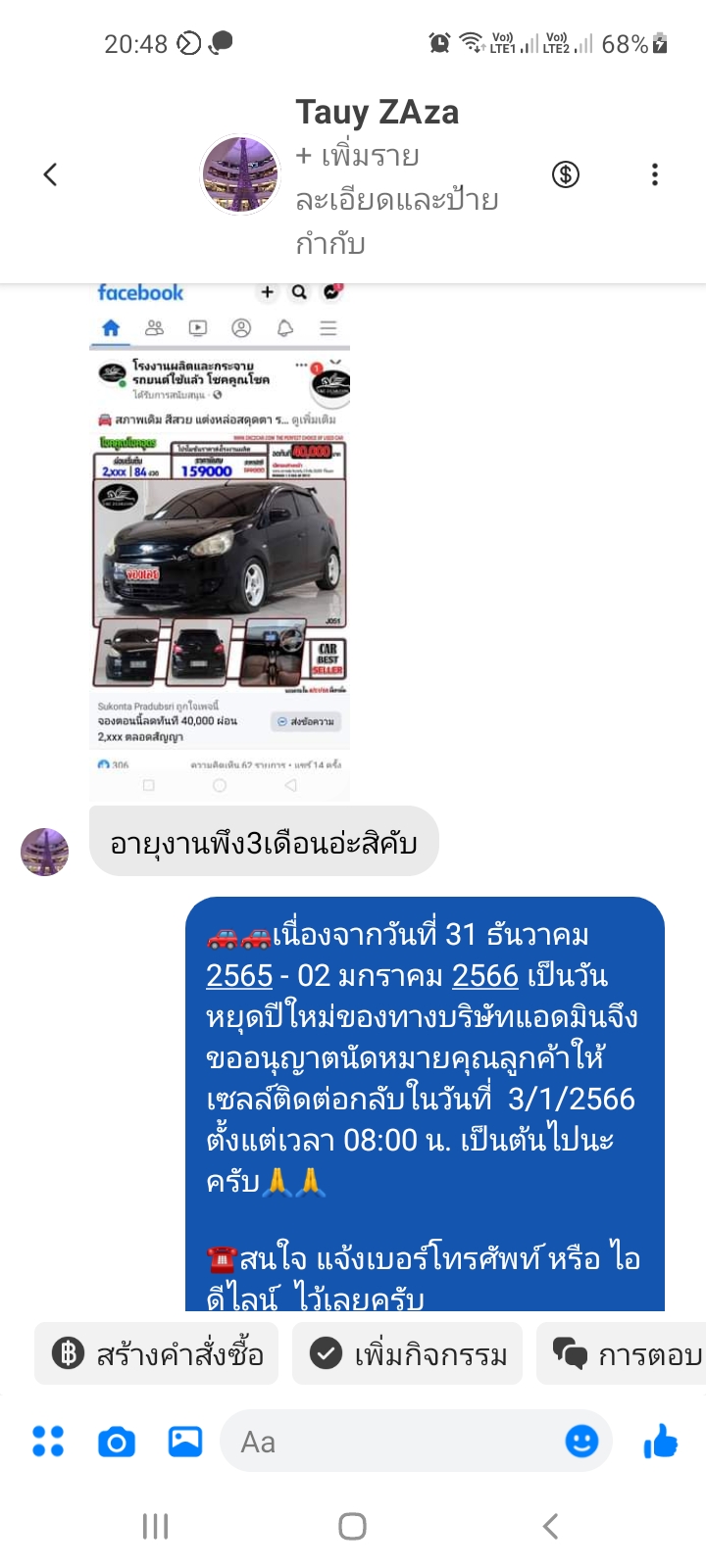
Task: Tap the สร้างคำสั่งซื้อ button
Action: pyautogui.click(x=157, y=1354)
